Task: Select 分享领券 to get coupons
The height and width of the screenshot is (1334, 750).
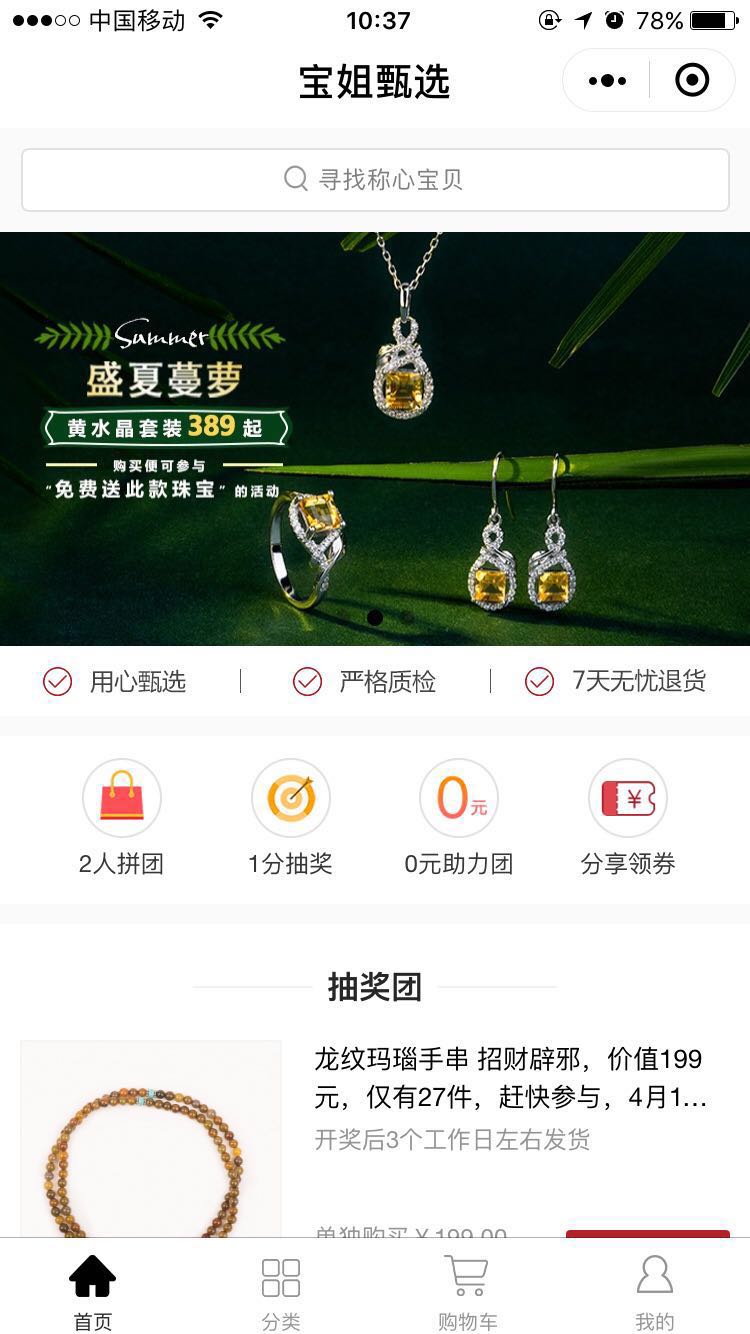Action: click(628, 816)
